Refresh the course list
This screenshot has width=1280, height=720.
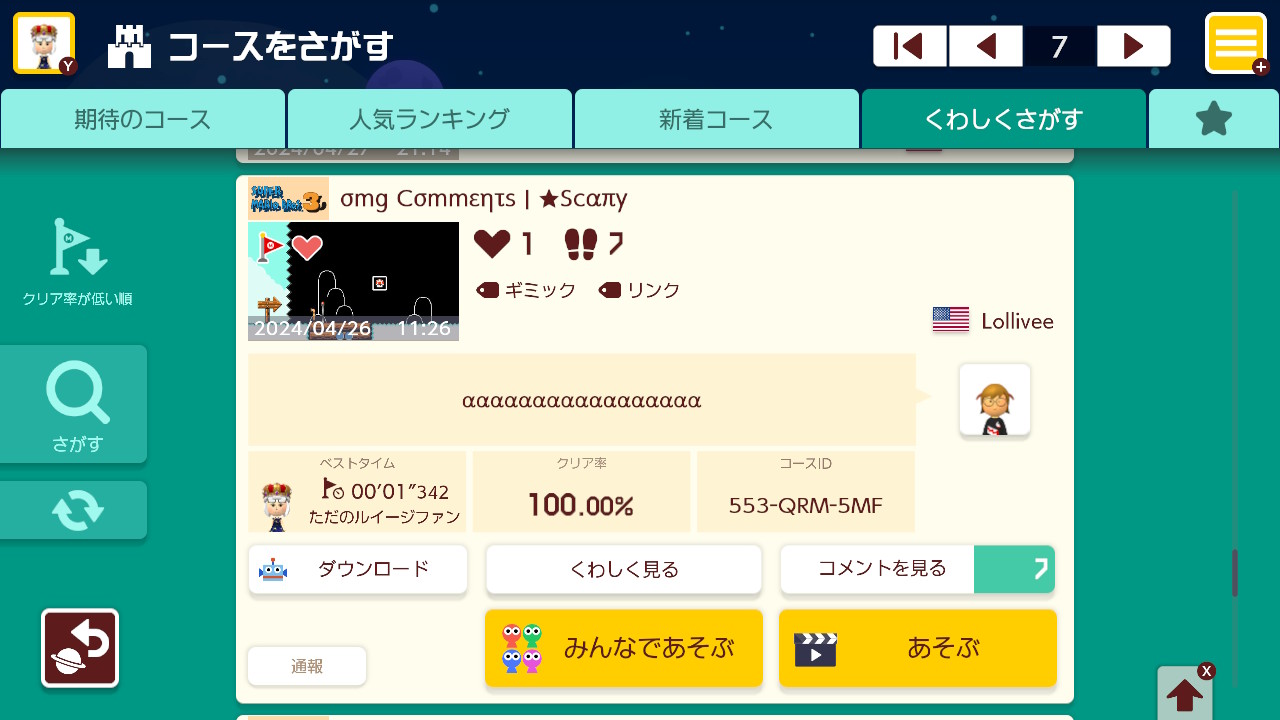click(x=76, y=510)
